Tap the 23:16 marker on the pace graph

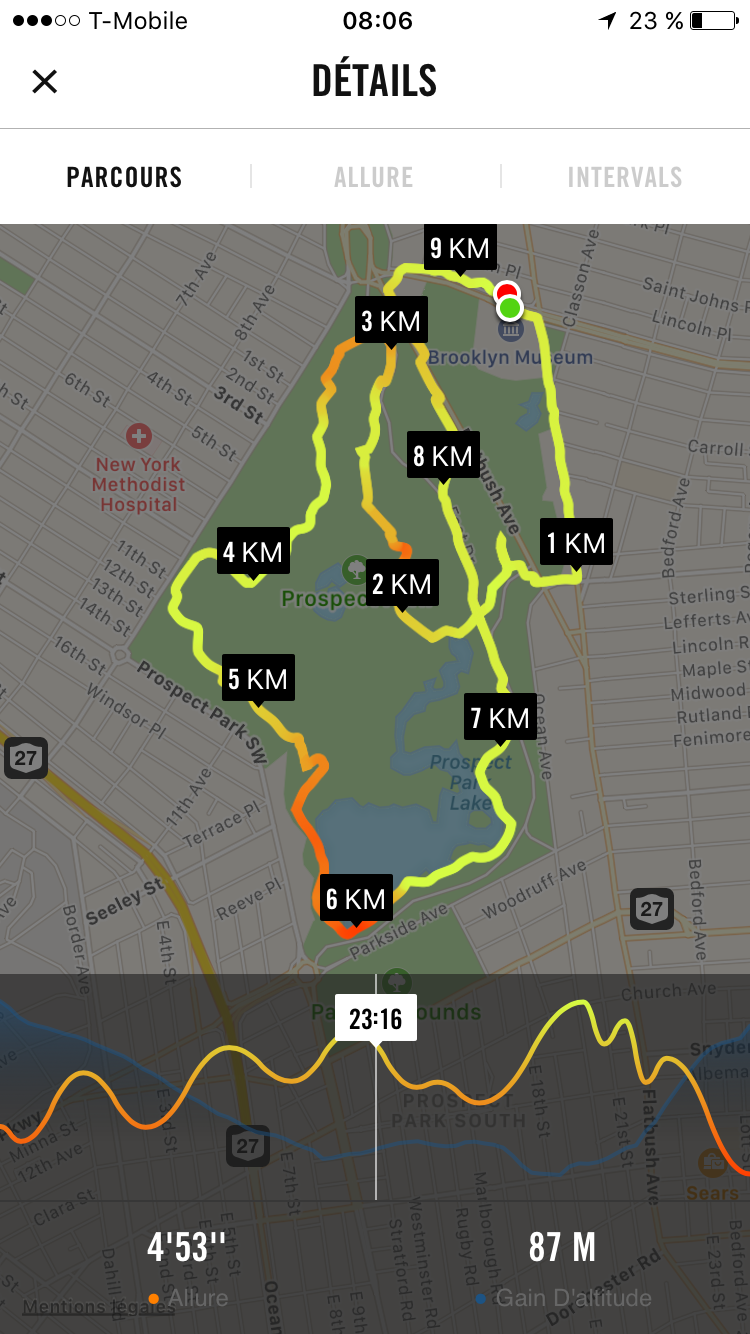[376, 1019]
